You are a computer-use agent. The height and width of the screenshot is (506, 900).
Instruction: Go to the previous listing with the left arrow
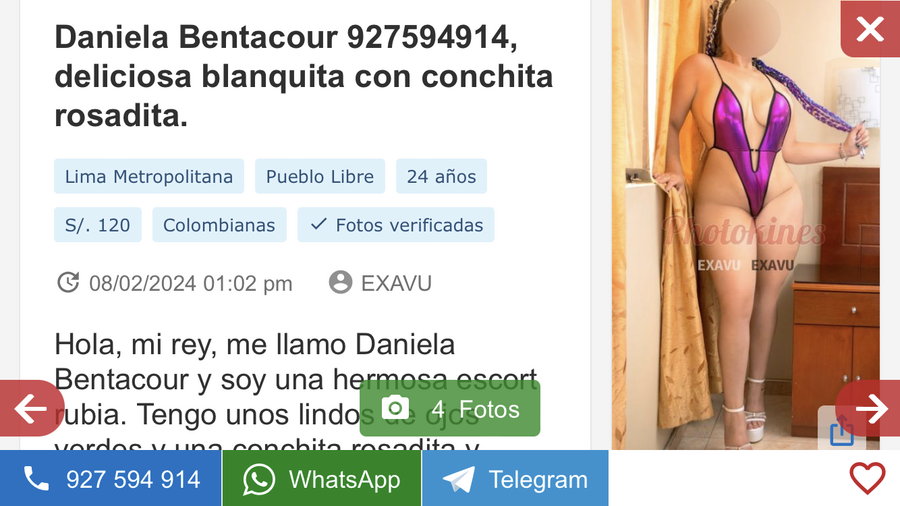[31, 408]
